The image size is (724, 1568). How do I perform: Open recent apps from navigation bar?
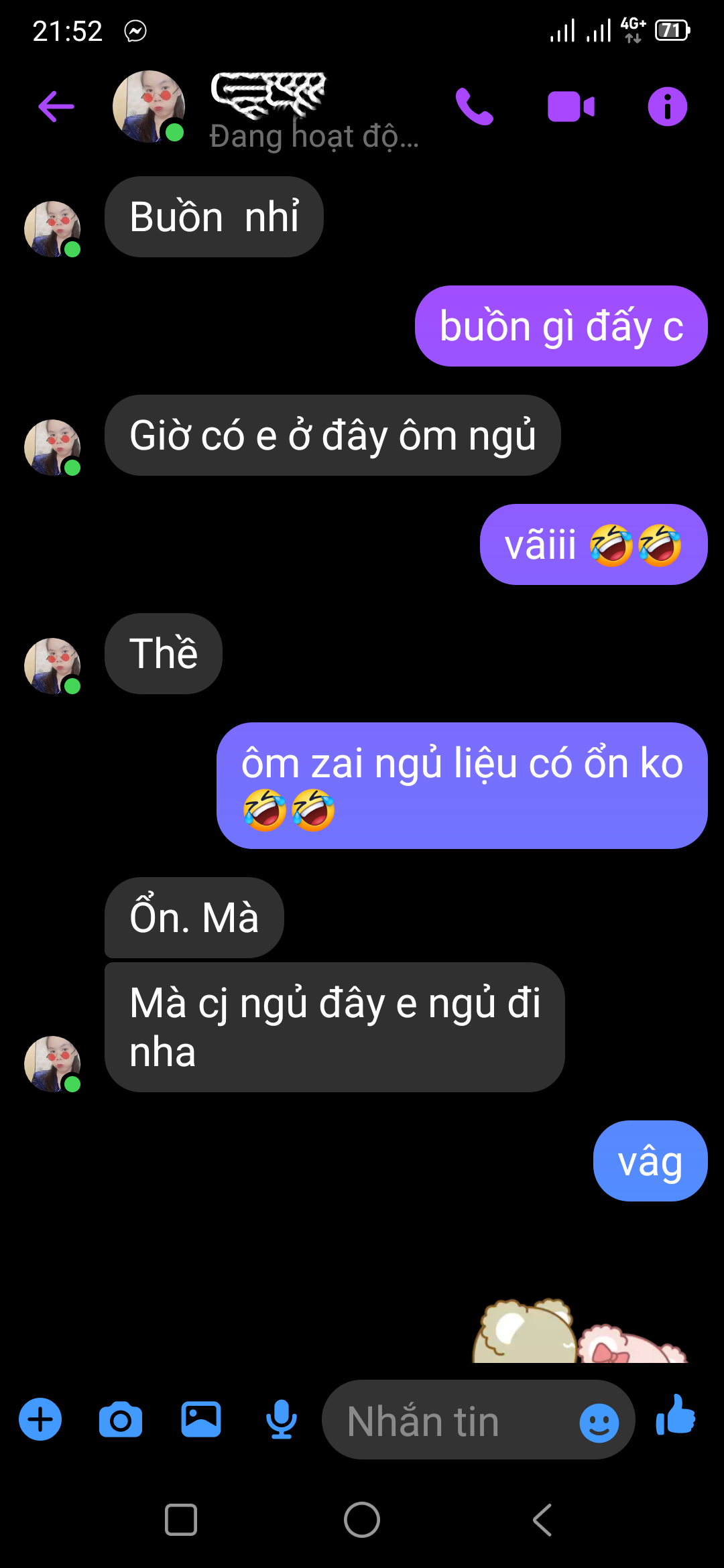coord(181,1520)
